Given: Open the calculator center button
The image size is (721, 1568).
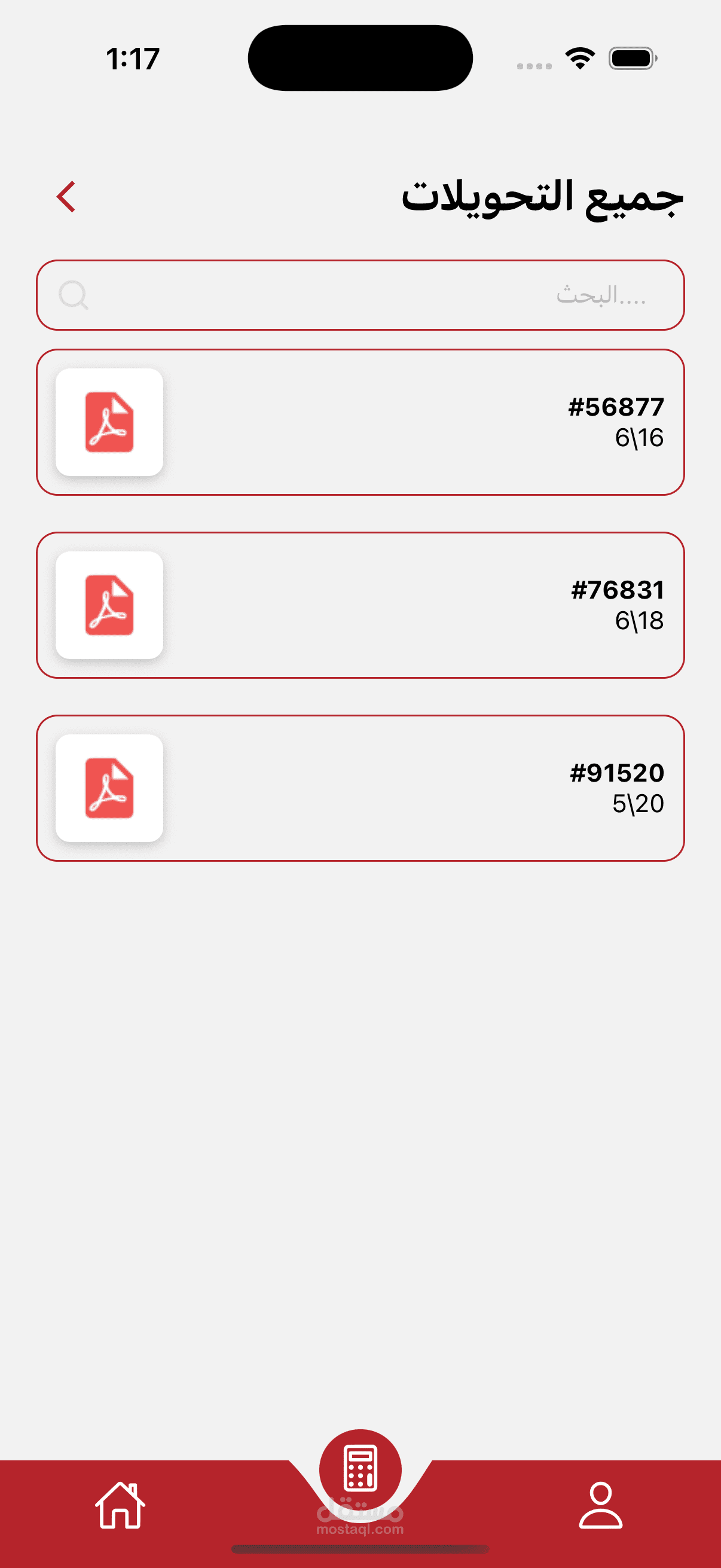Looking at the screenshot, I should [x=360, y=1469].
